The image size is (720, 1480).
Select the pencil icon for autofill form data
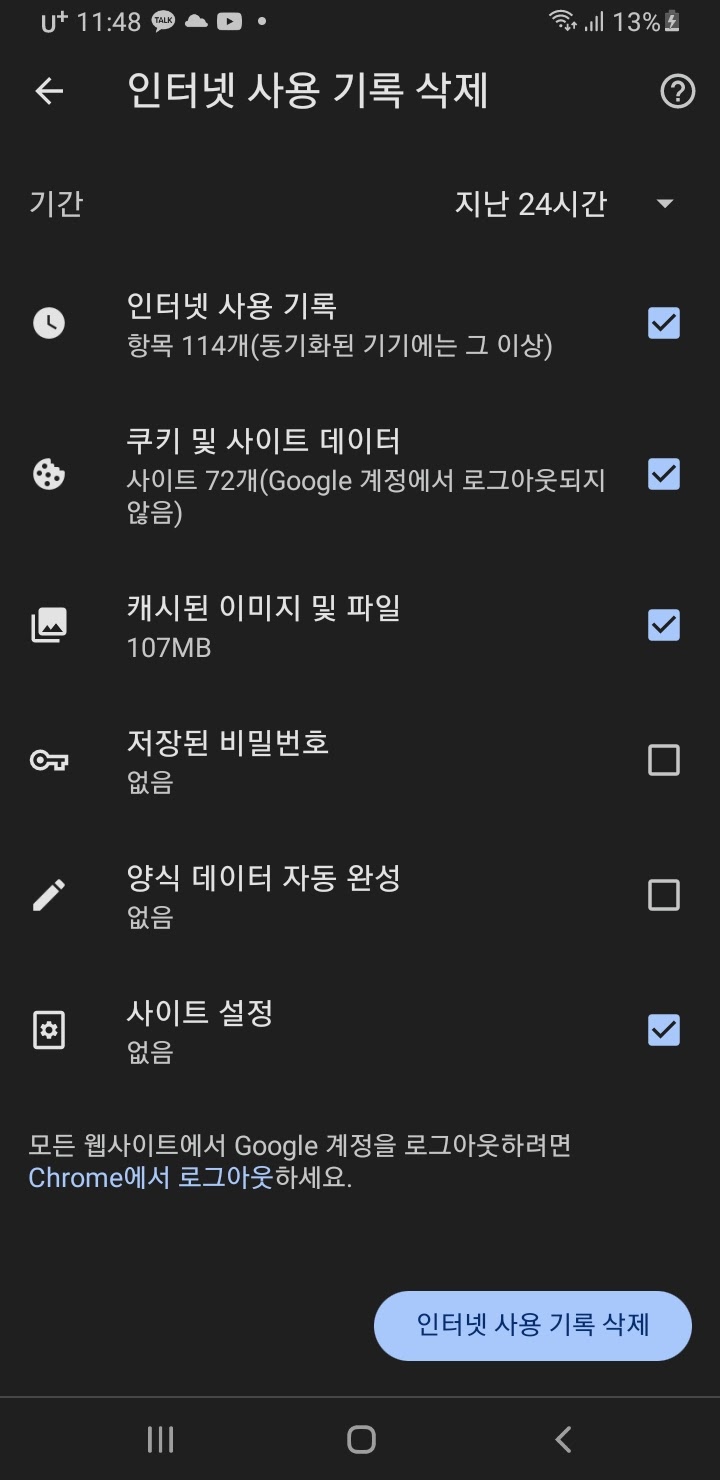click(x=48, y=894)
